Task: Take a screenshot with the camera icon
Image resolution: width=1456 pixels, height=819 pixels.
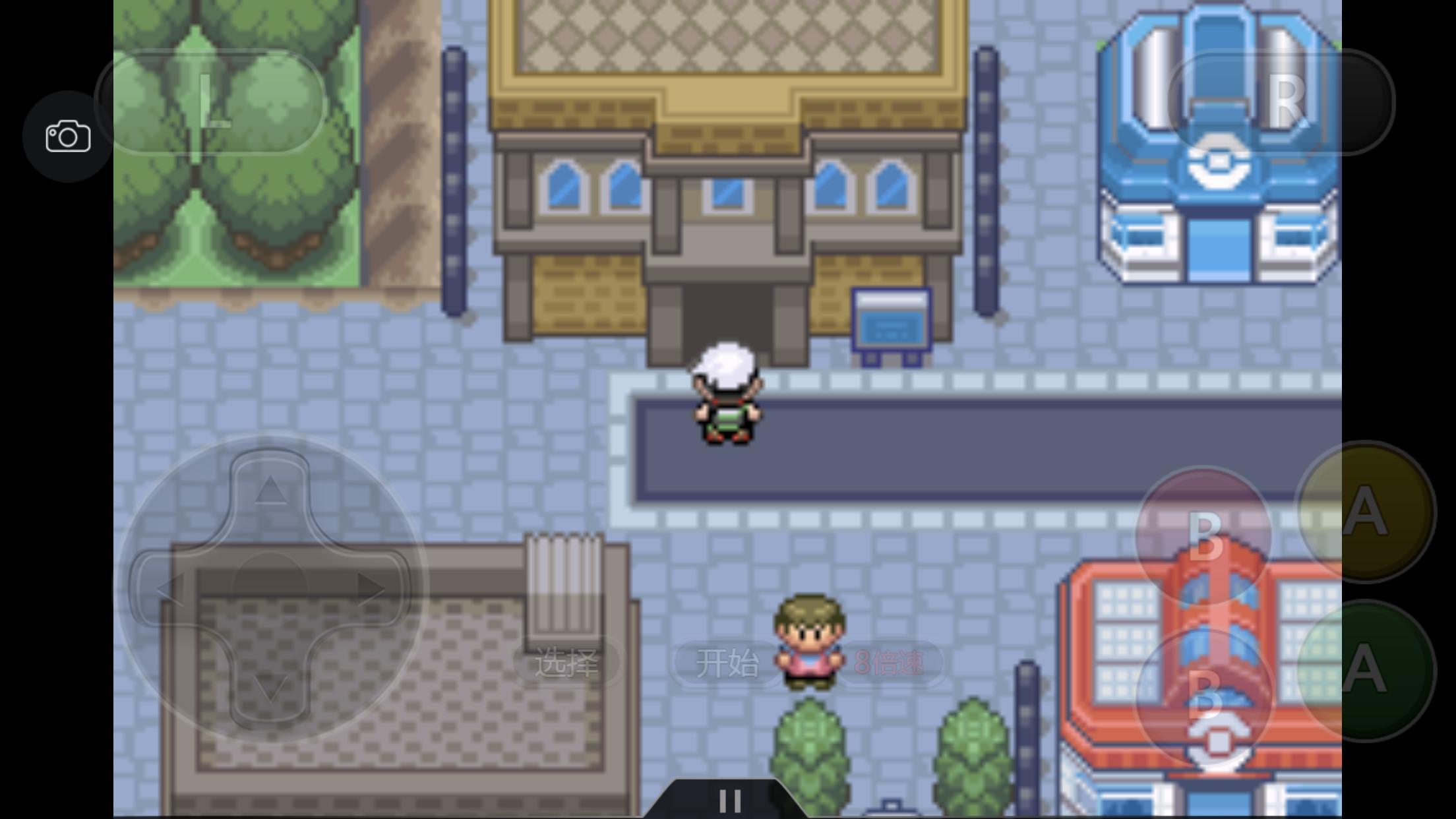Action: coord(68,136)
